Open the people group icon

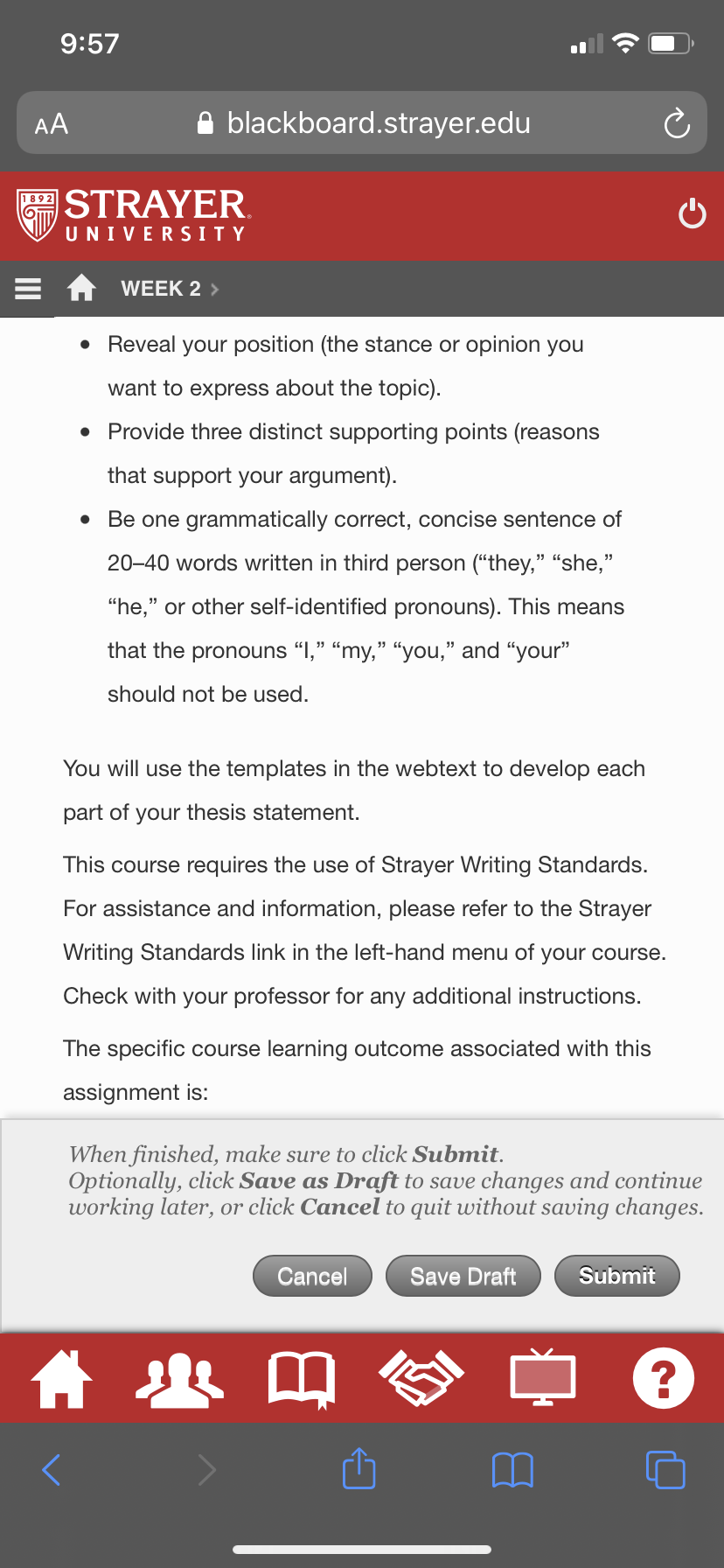[180, 1379]
